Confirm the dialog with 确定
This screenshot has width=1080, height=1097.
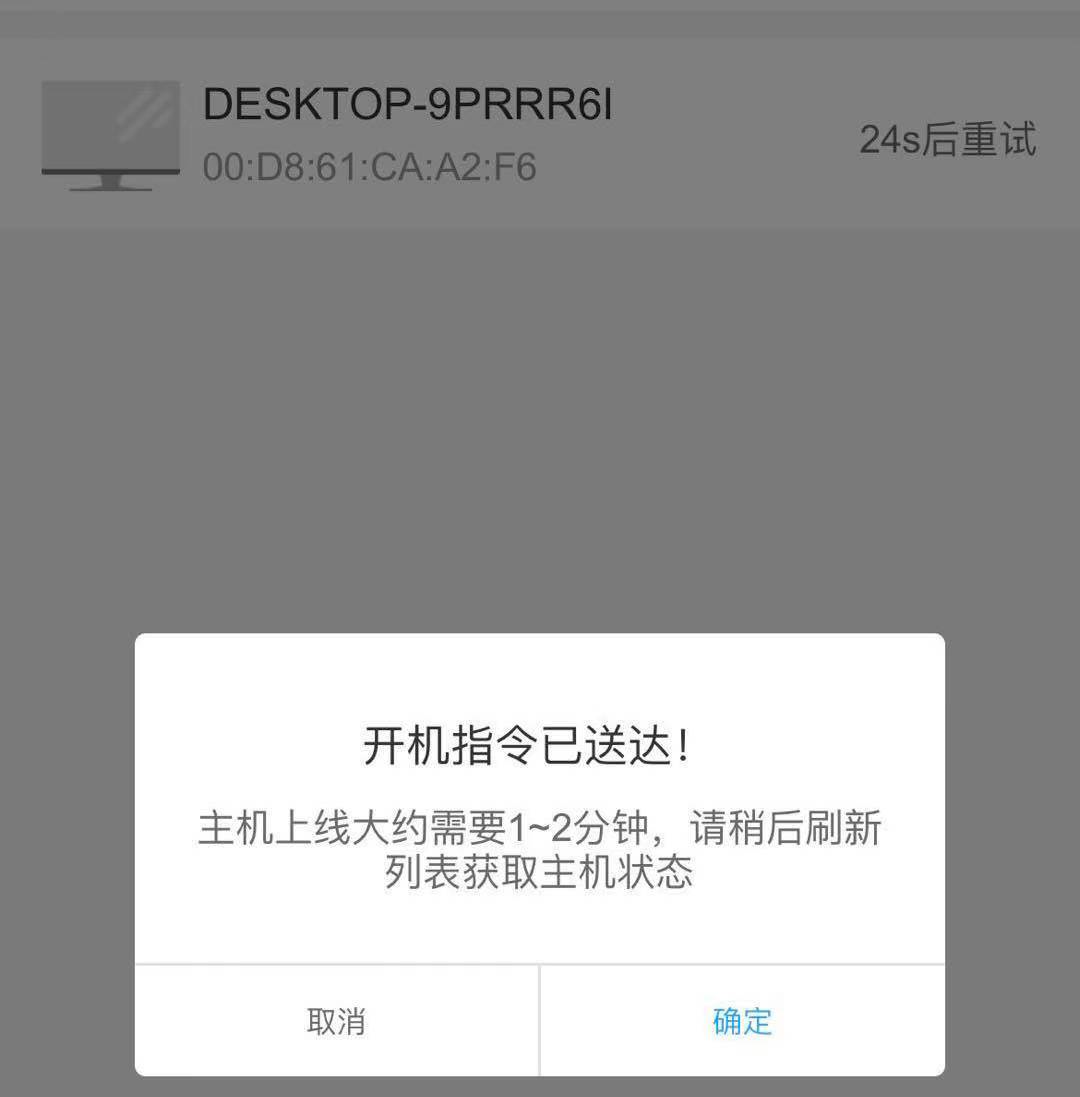point(742,1021)
